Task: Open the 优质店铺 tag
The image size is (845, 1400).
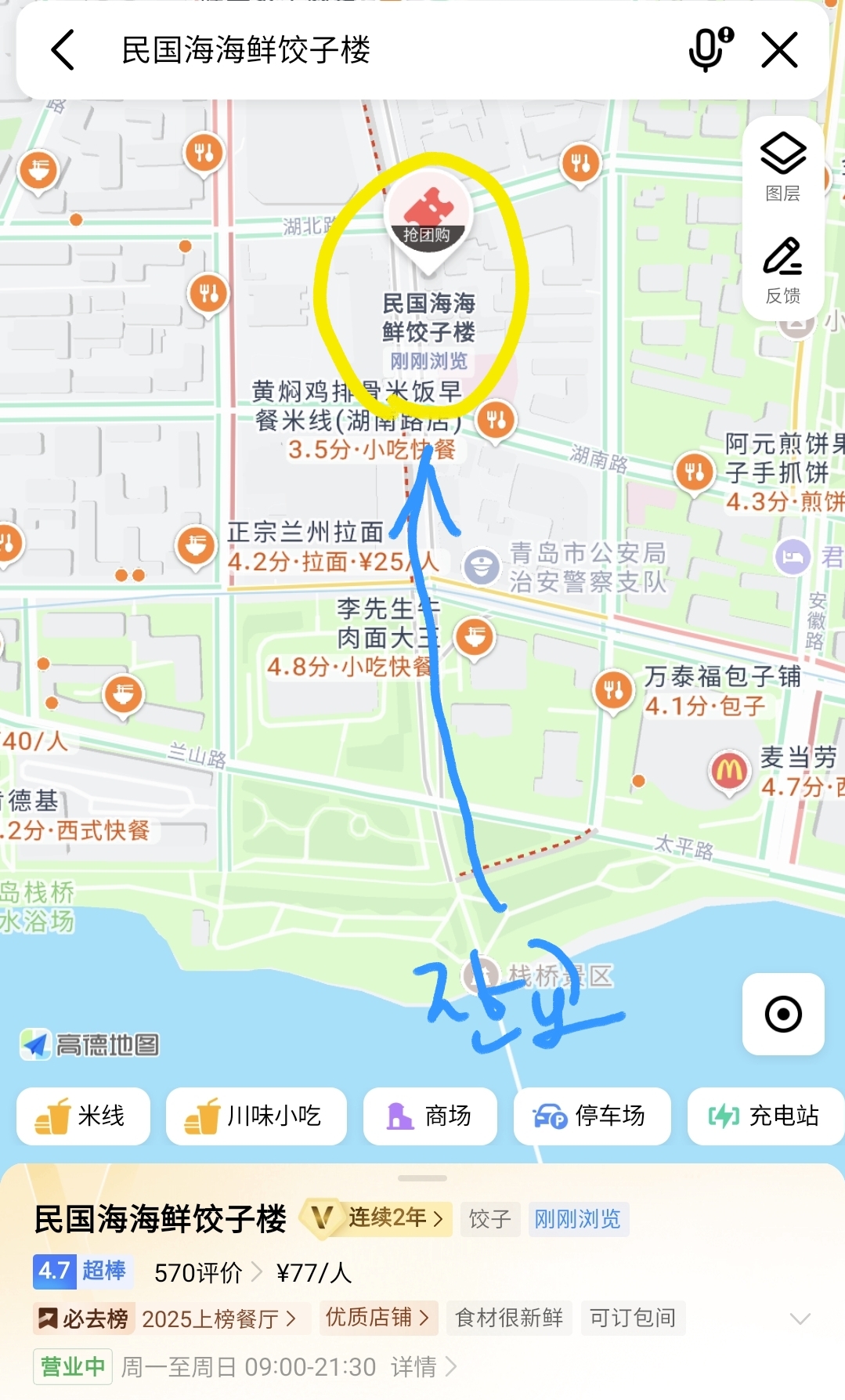Action: click(377, 1318)
